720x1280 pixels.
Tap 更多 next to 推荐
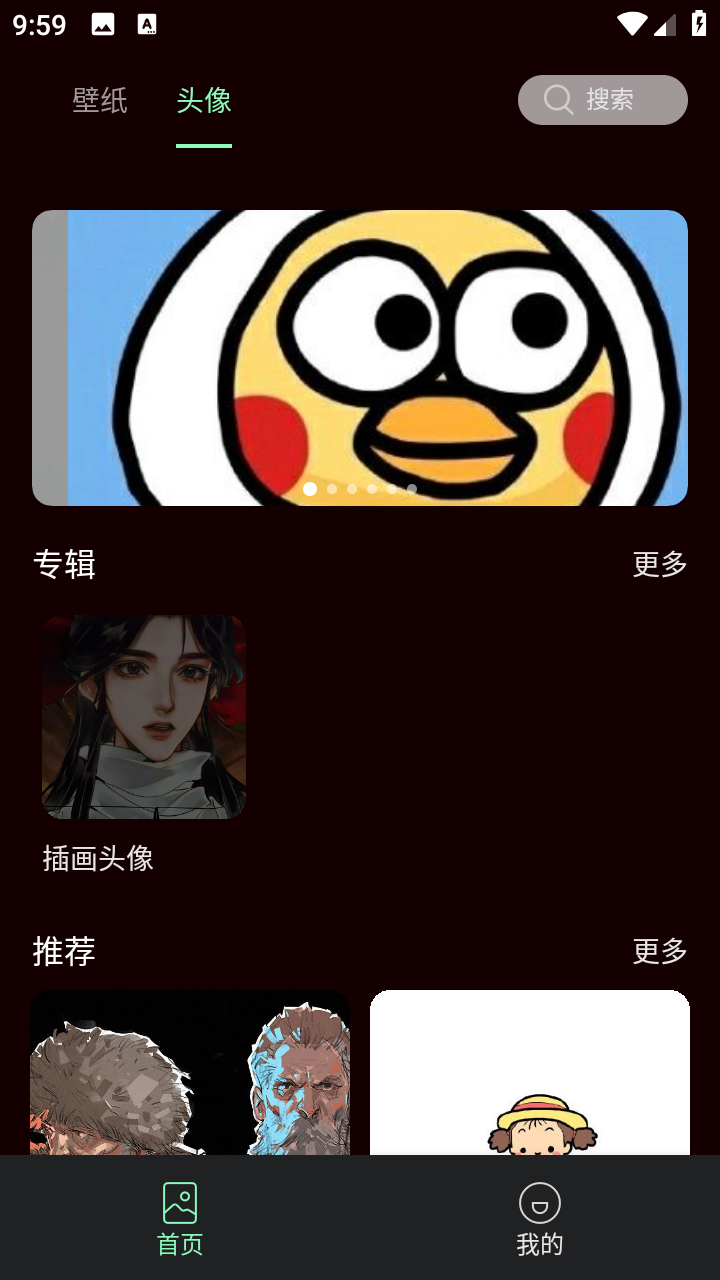(660, 951)
